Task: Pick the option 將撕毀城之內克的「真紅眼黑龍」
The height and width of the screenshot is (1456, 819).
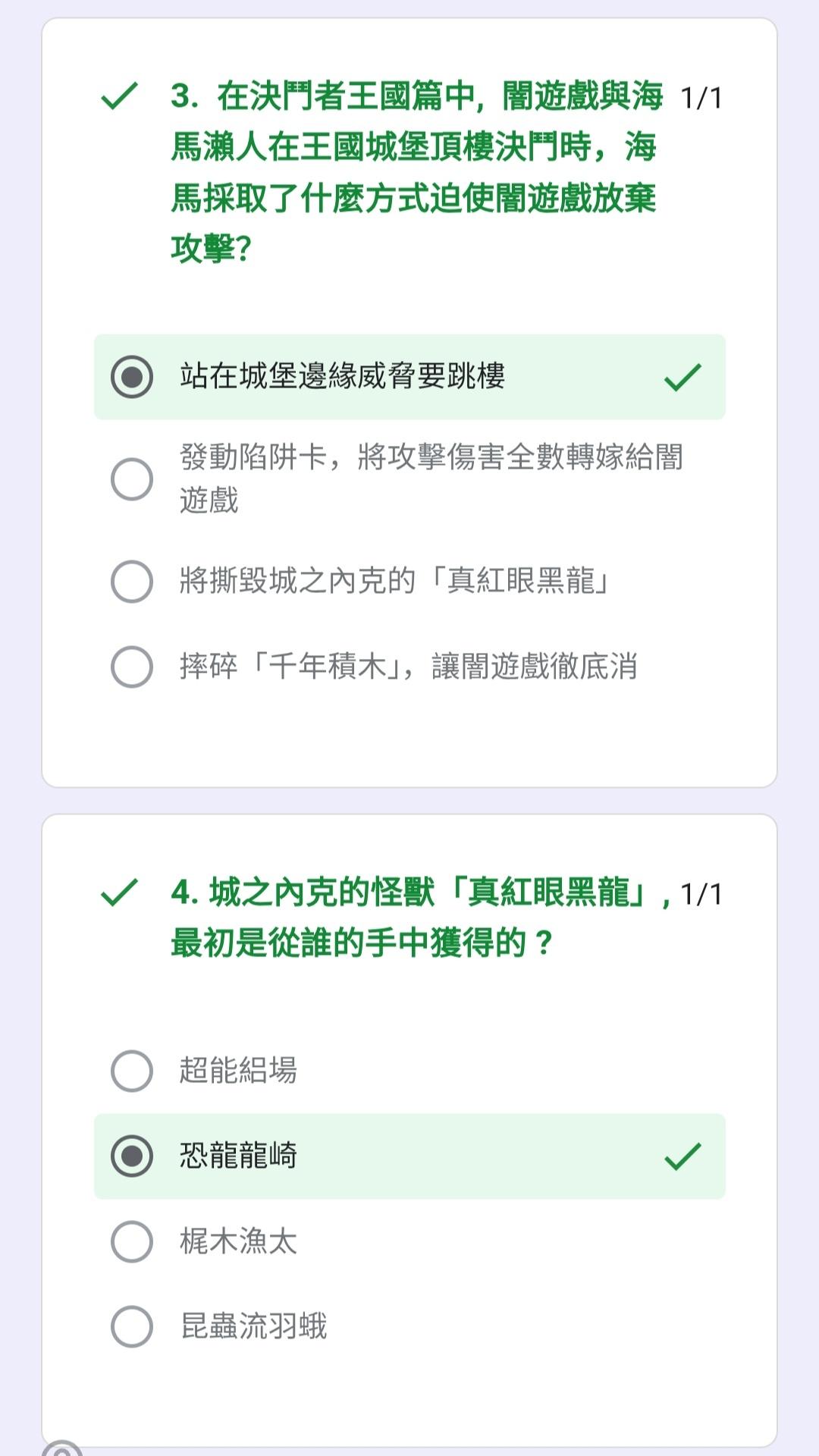Action: [409, 582]
